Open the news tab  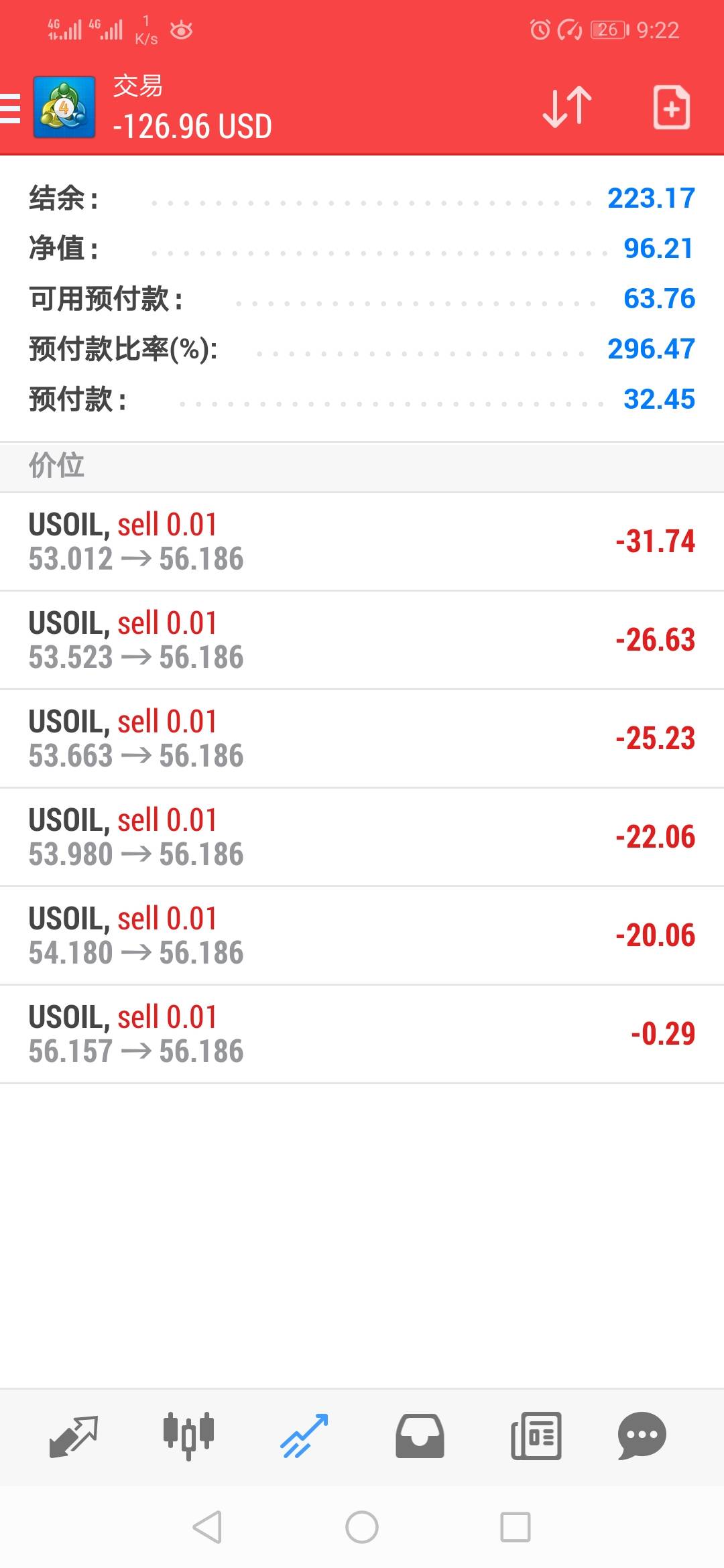tap(536, 1436)
